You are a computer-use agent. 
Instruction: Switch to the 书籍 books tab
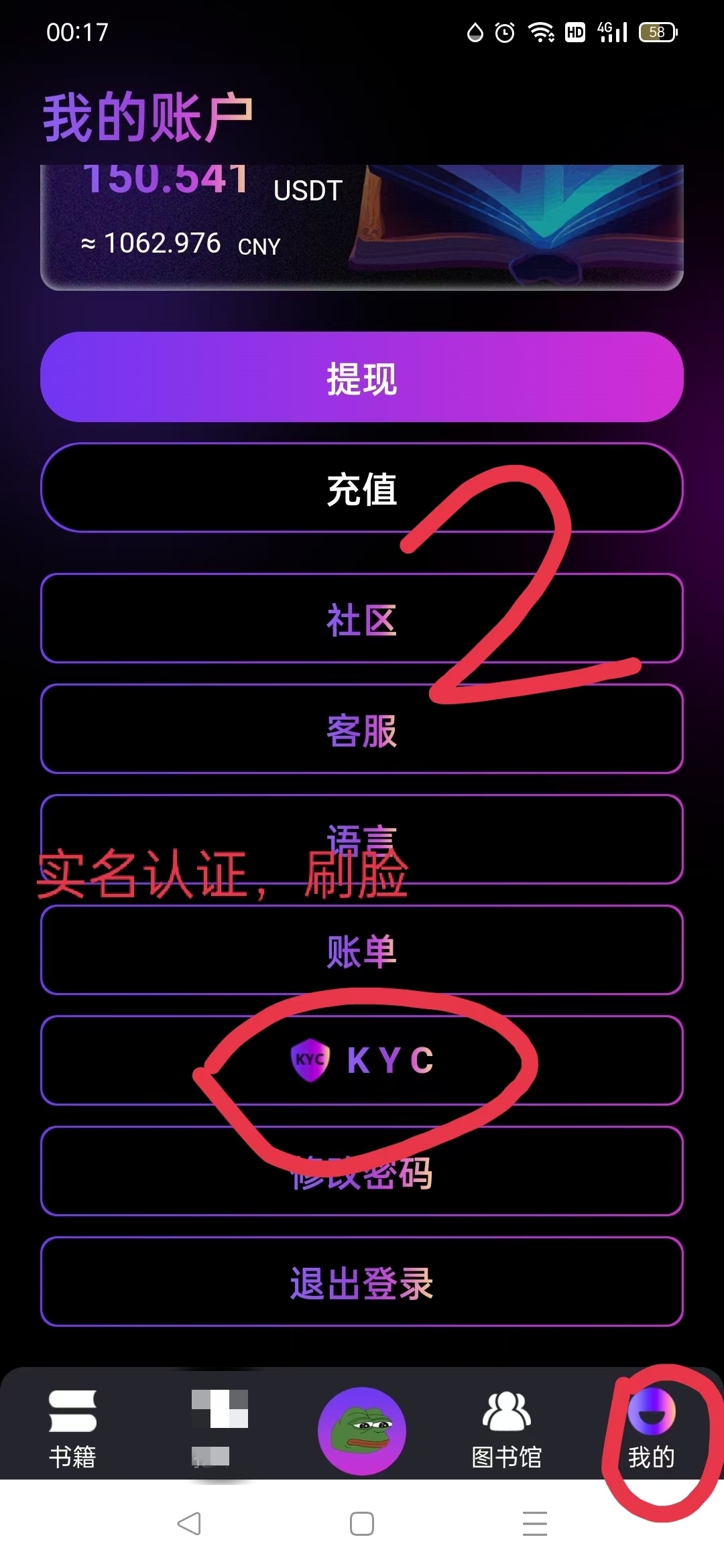pos(72,1429)
